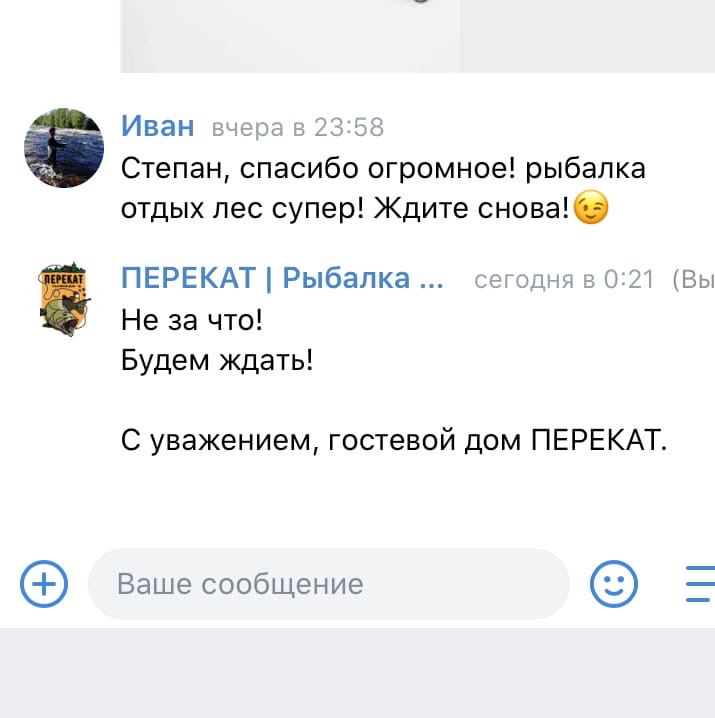Open the menu icon beside the smiley
The height and width of the screenshot is (718, 715).
click(700, 583)
